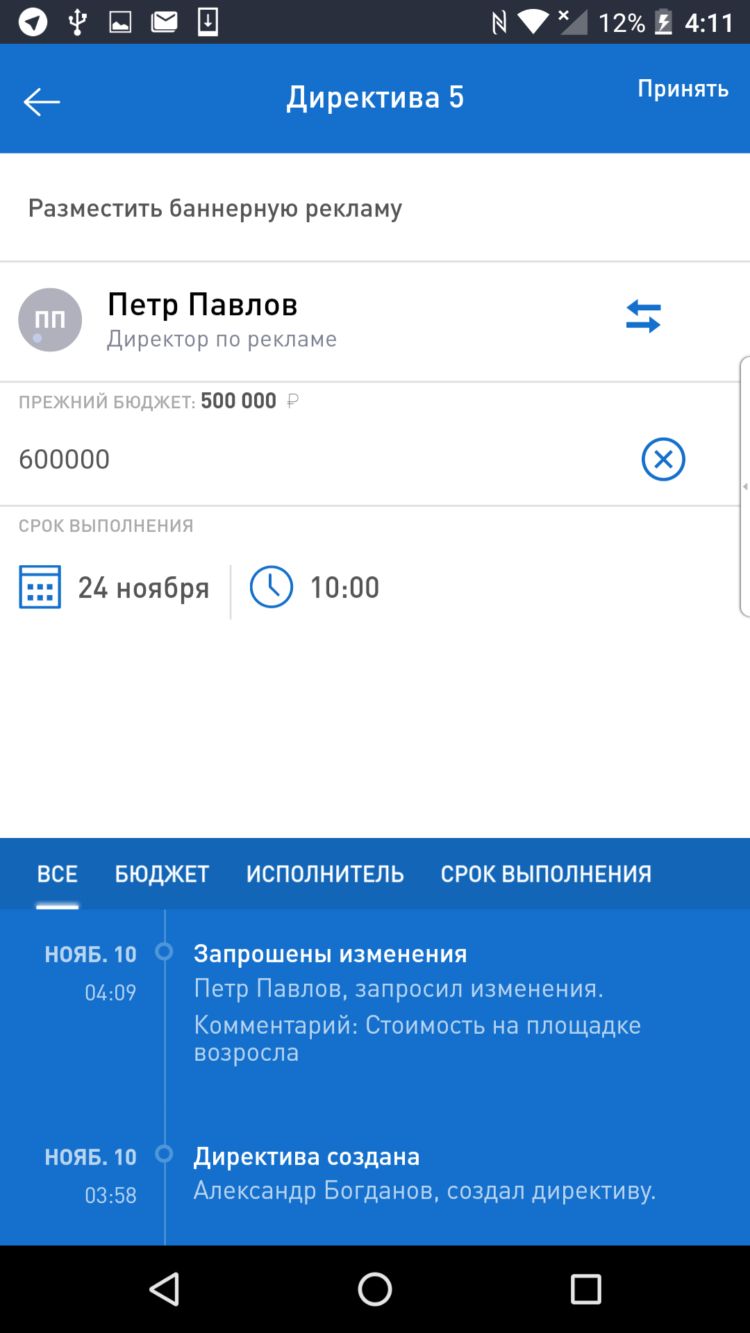Open recent apps with the square button
This screenshot has width=750, height=1333.
(585, 1290)
